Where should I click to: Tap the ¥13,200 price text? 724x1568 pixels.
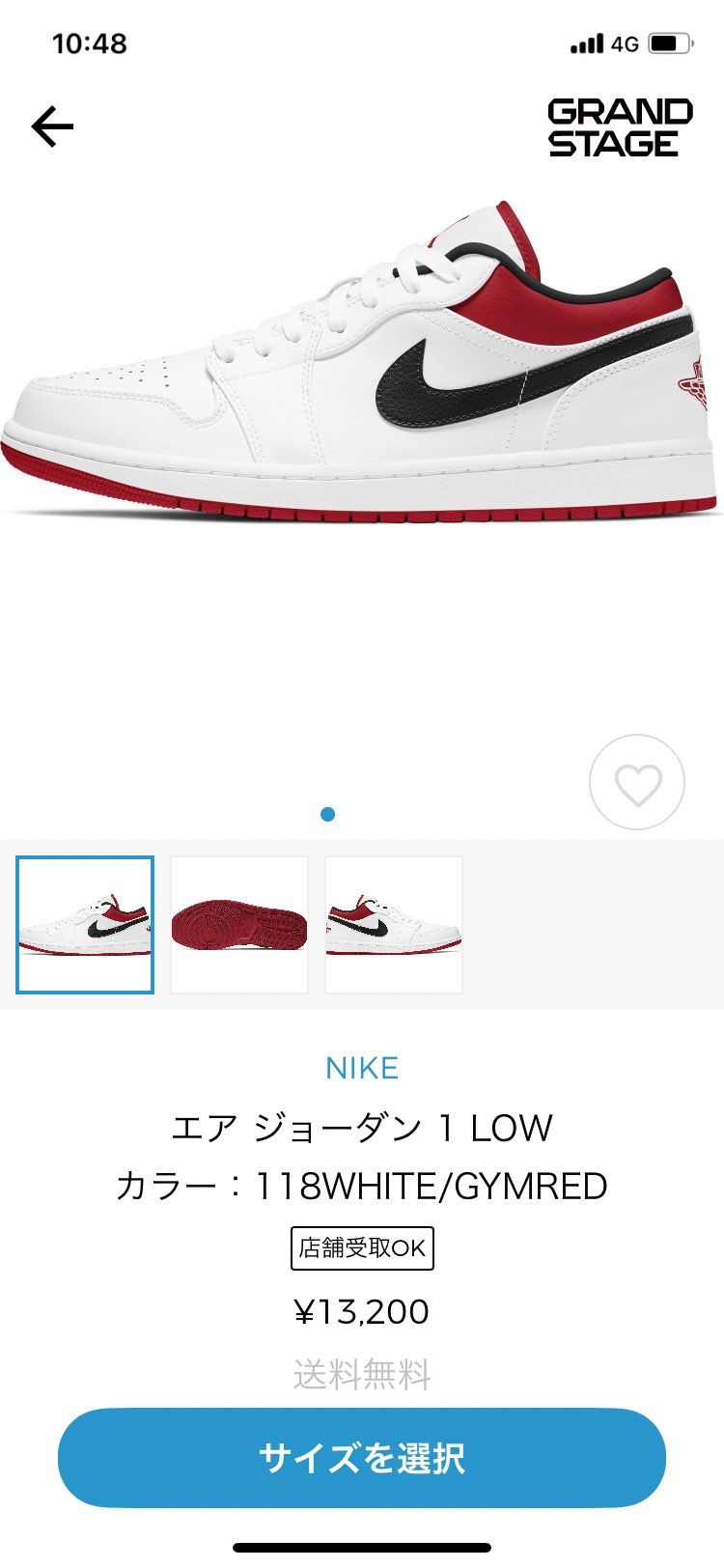pos(362,1311)
